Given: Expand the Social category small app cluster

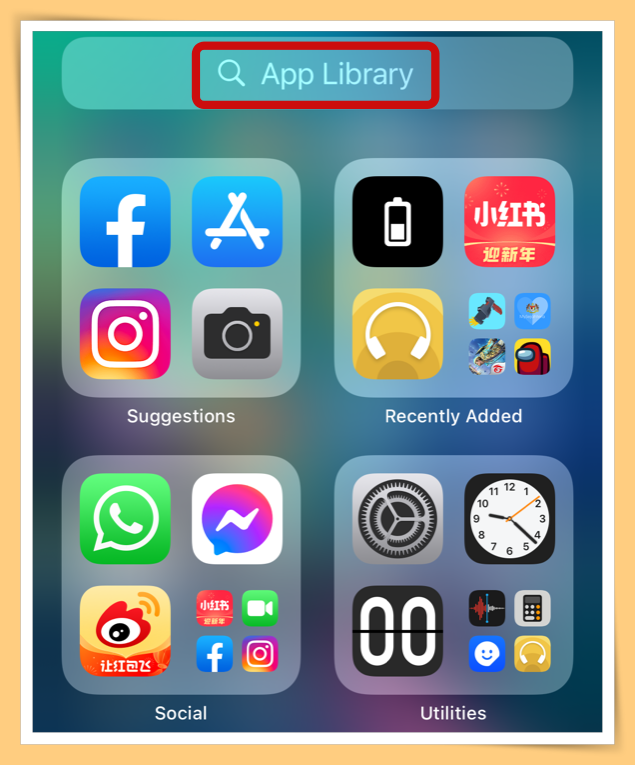Looking at the screenshot, I should [x=237, y=631].
